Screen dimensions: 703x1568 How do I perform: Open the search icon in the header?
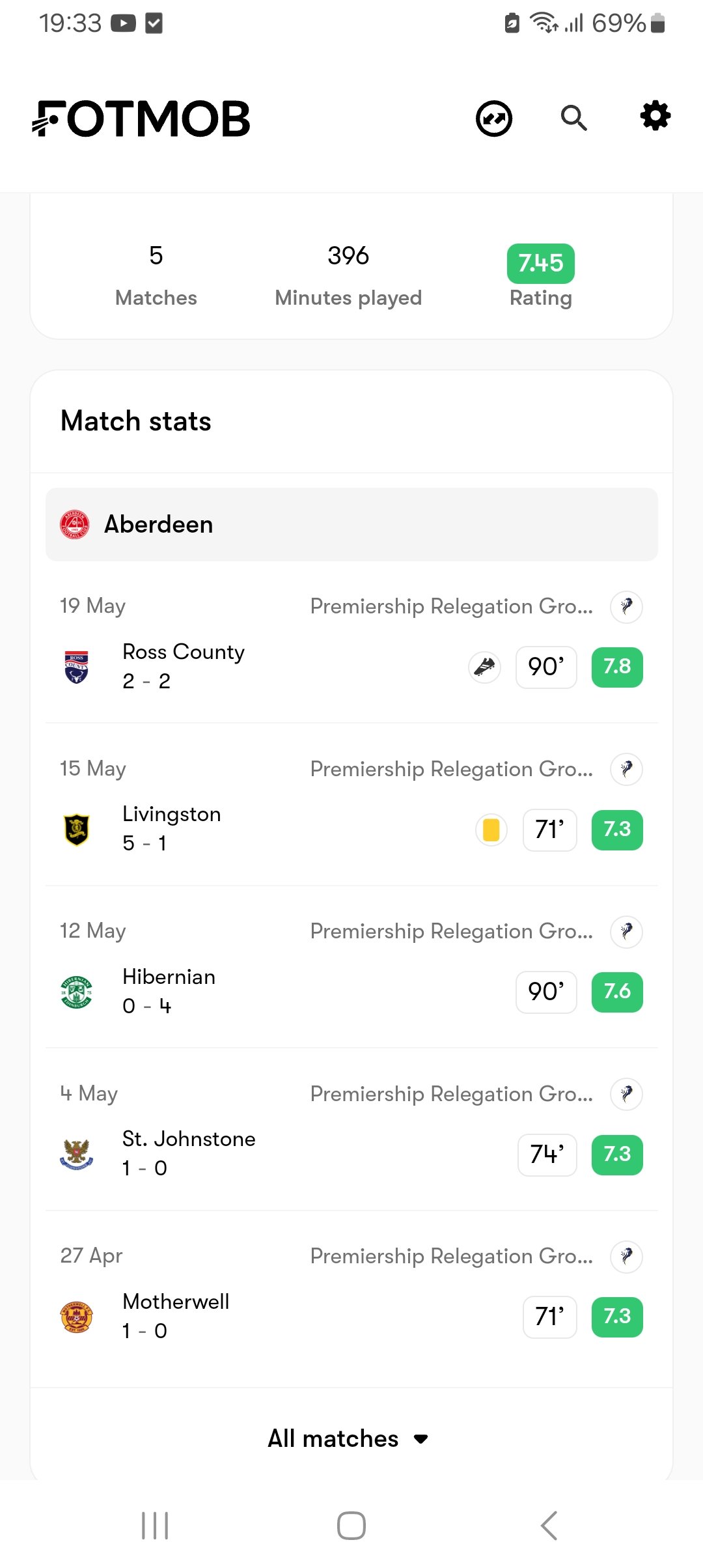573,118
